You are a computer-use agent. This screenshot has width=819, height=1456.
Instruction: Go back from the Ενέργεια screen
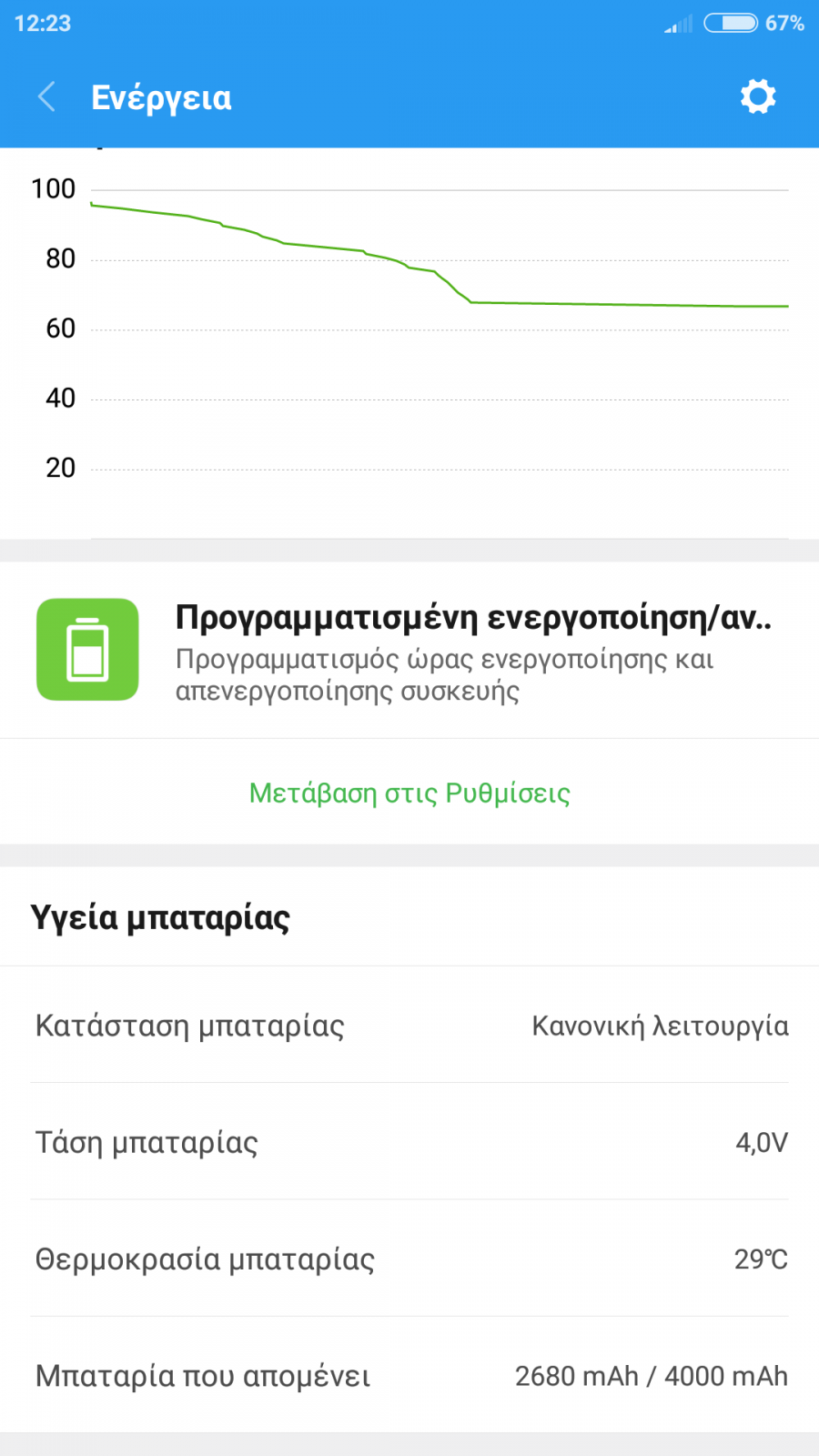tap(46, 96)
